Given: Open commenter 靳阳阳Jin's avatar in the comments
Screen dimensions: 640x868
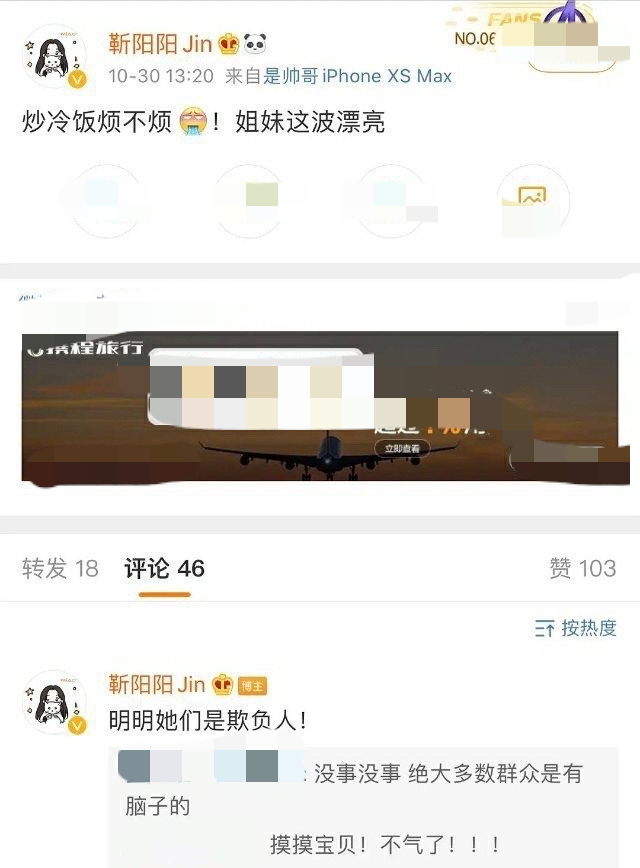Looking at the screenshot, I should click(55, 703).
